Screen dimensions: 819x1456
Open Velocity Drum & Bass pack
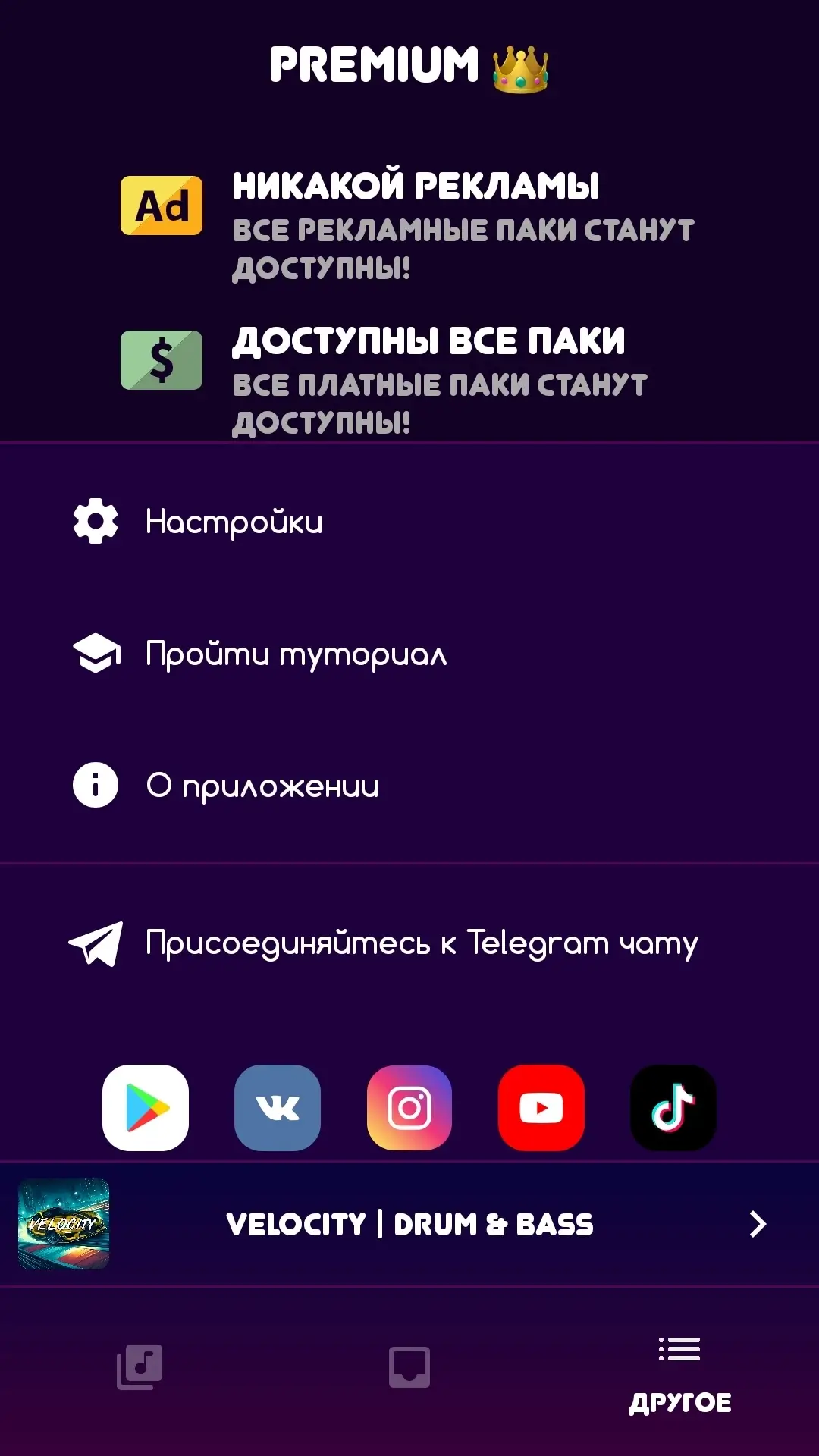coord(409,1224)
